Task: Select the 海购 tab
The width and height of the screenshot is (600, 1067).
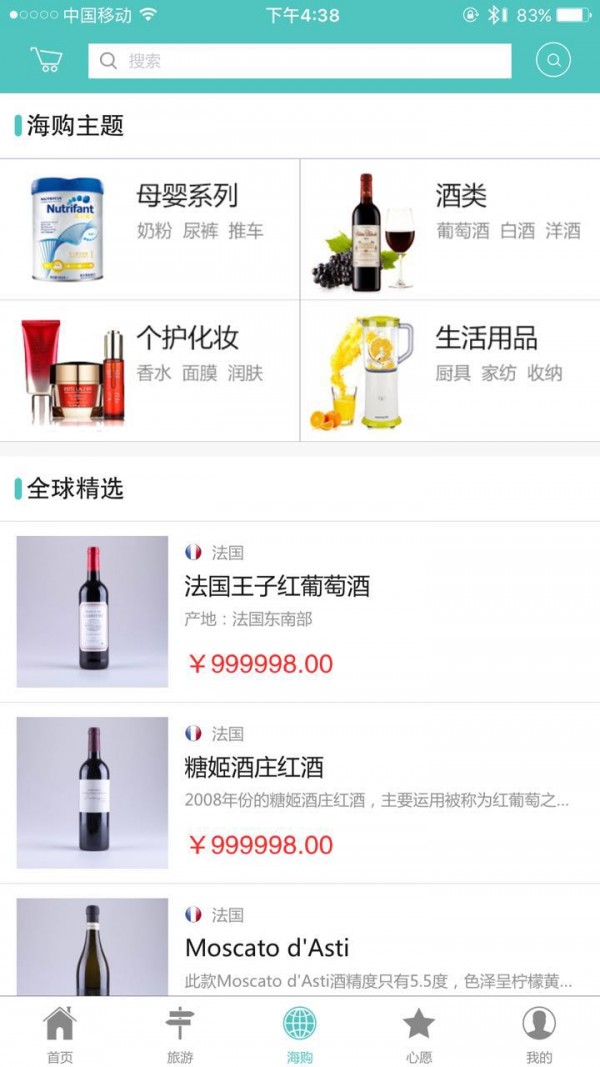Action: tap(300, 1034)
